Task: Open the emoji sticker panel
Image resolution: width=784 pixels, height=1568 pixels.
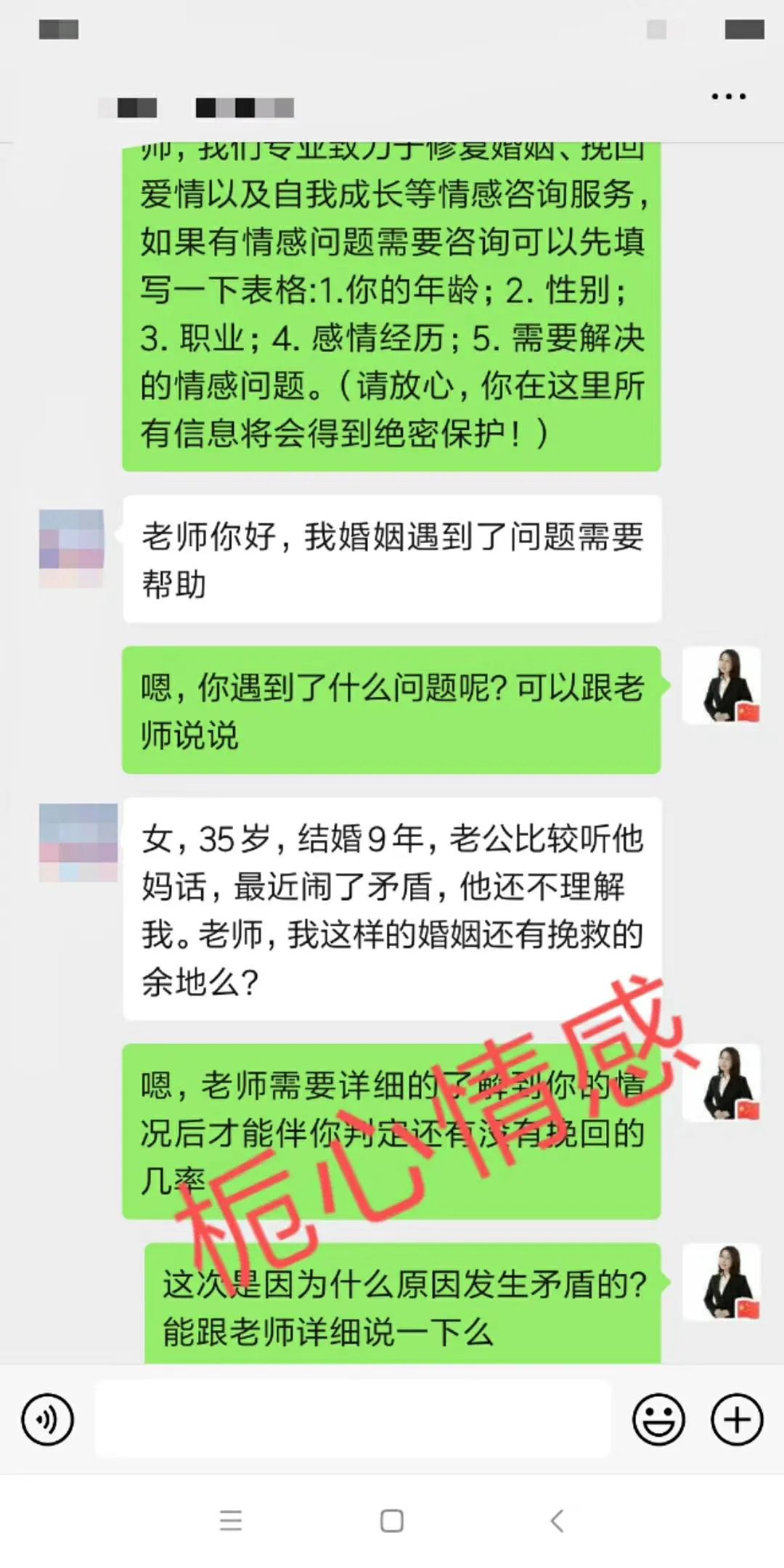Action: (x=658, y=1419)
